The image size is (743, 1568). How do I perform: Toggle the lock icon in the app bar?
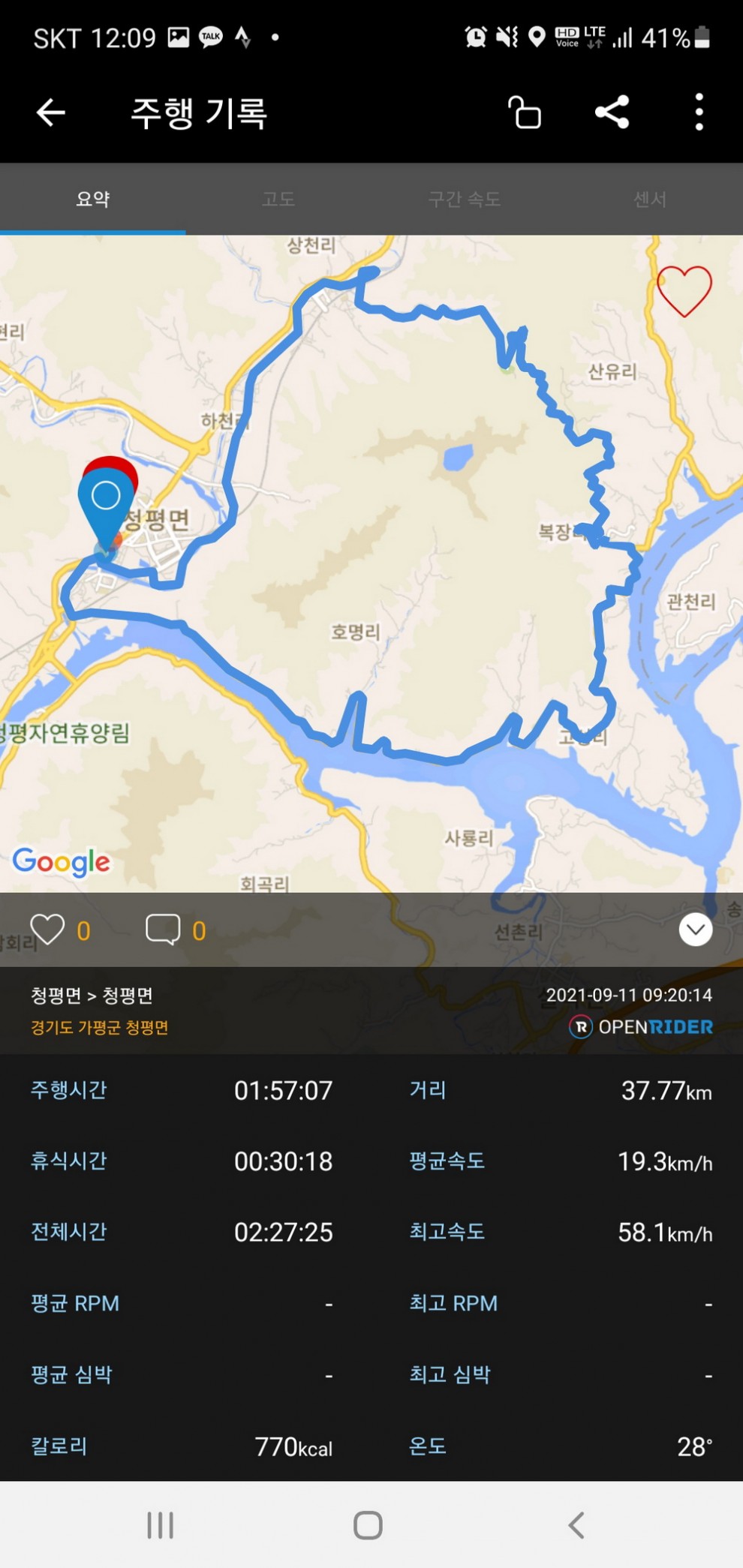click(x=525, y=113)
